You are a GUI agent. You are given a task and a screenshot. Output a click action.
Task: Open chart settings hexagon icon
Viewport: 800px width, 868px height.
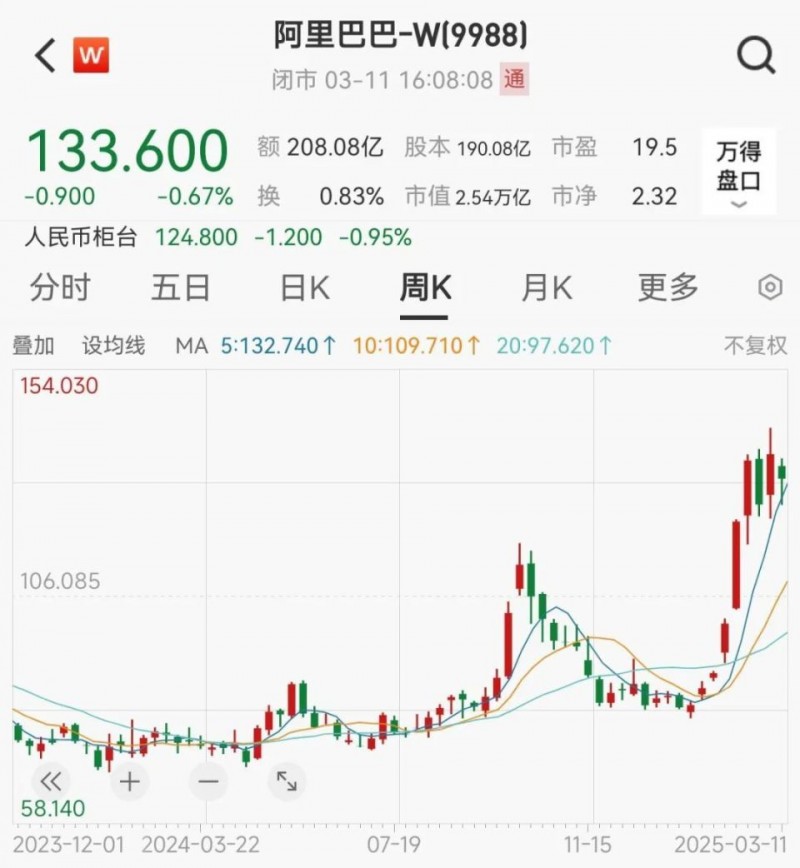[x=770, y=288]
